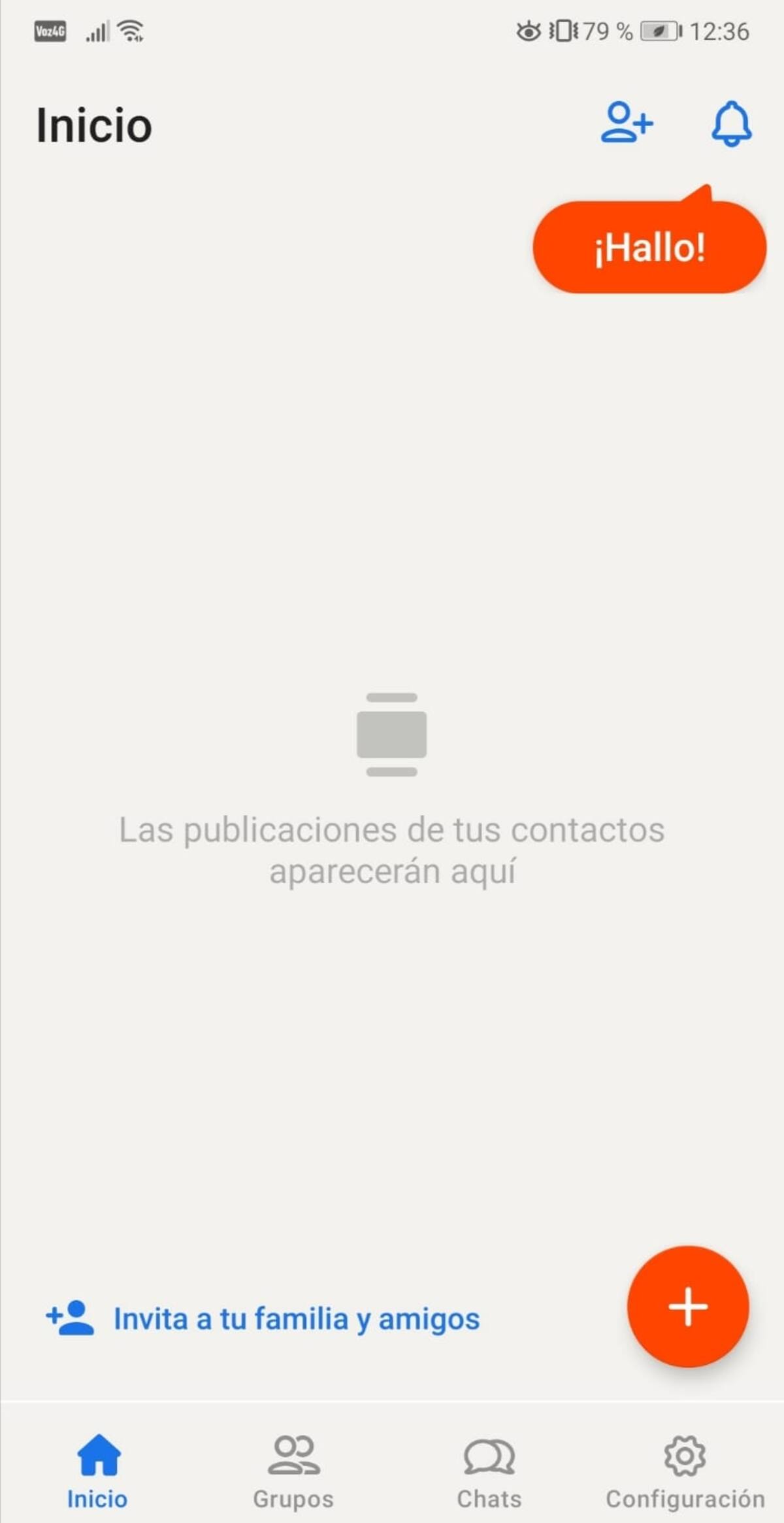Open the notifications bell
The height and width of the screenshot is (1523, 784).
(731, 124)
